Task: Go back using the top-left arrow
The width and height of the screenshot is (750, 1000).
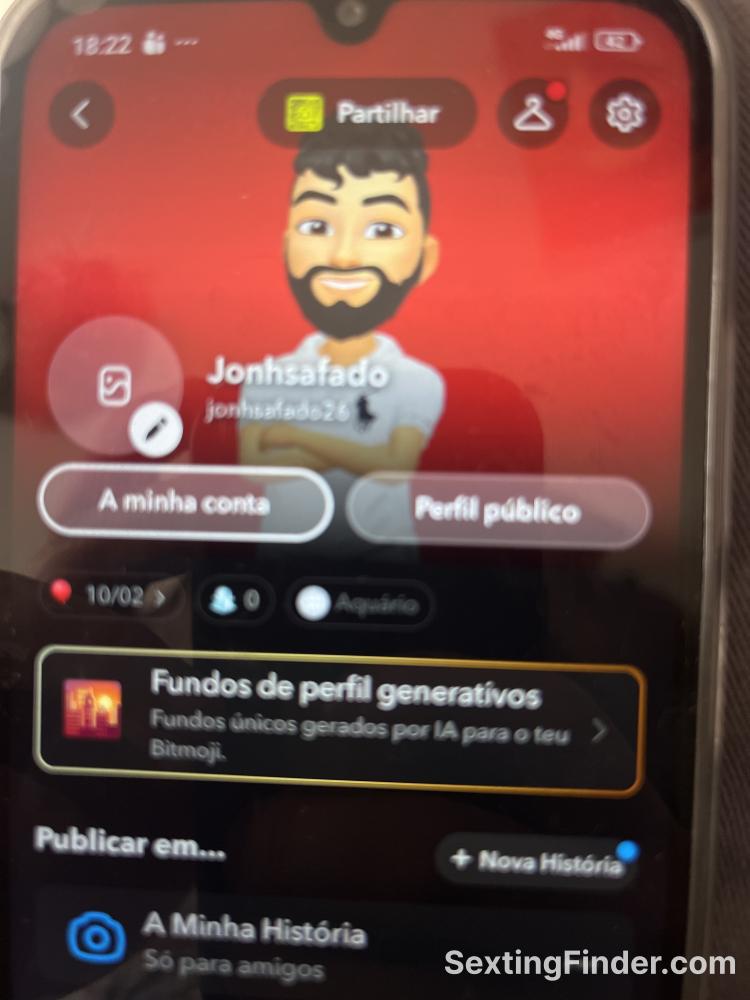Action: [x=82, y=114]
